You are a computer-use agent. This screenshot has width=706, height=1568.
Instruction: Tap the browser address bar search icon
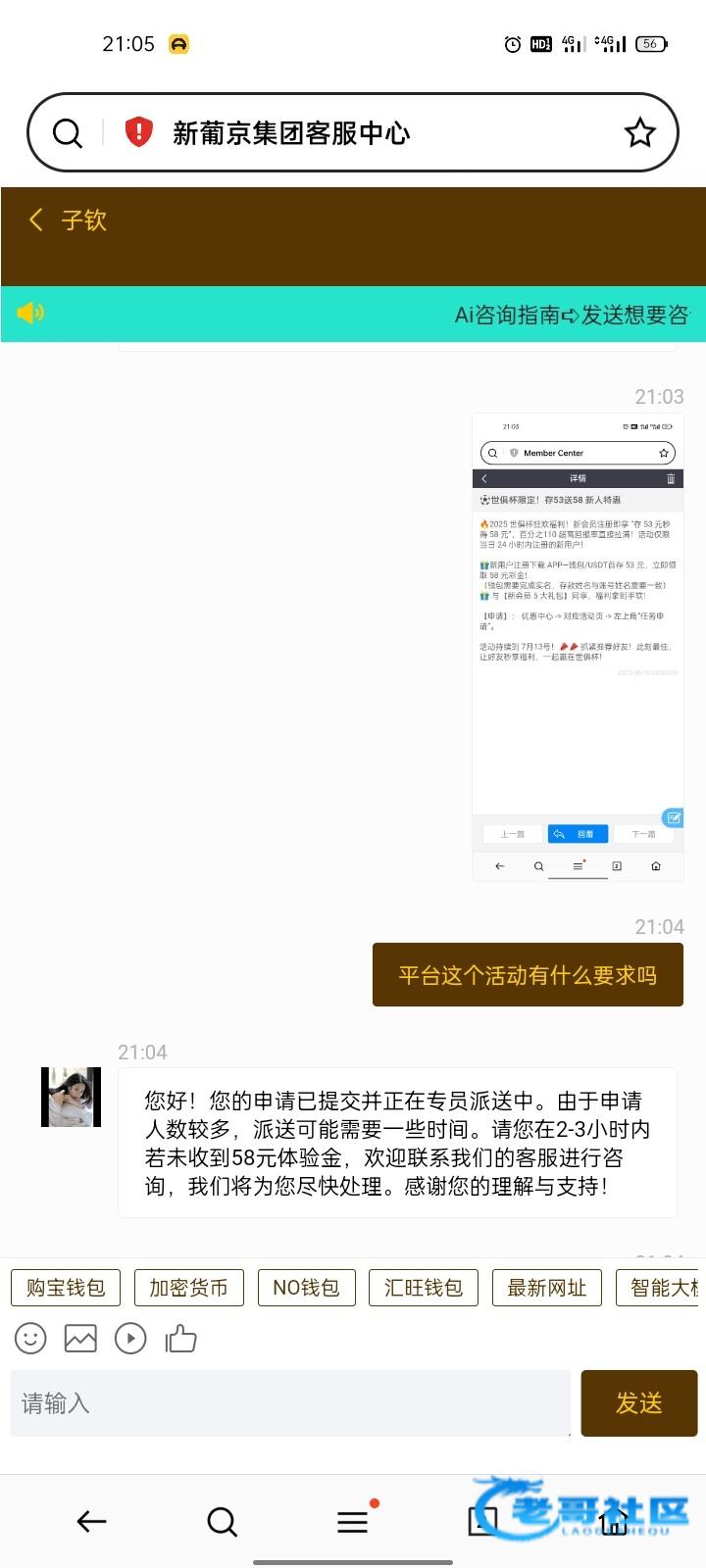pos(68,132)
